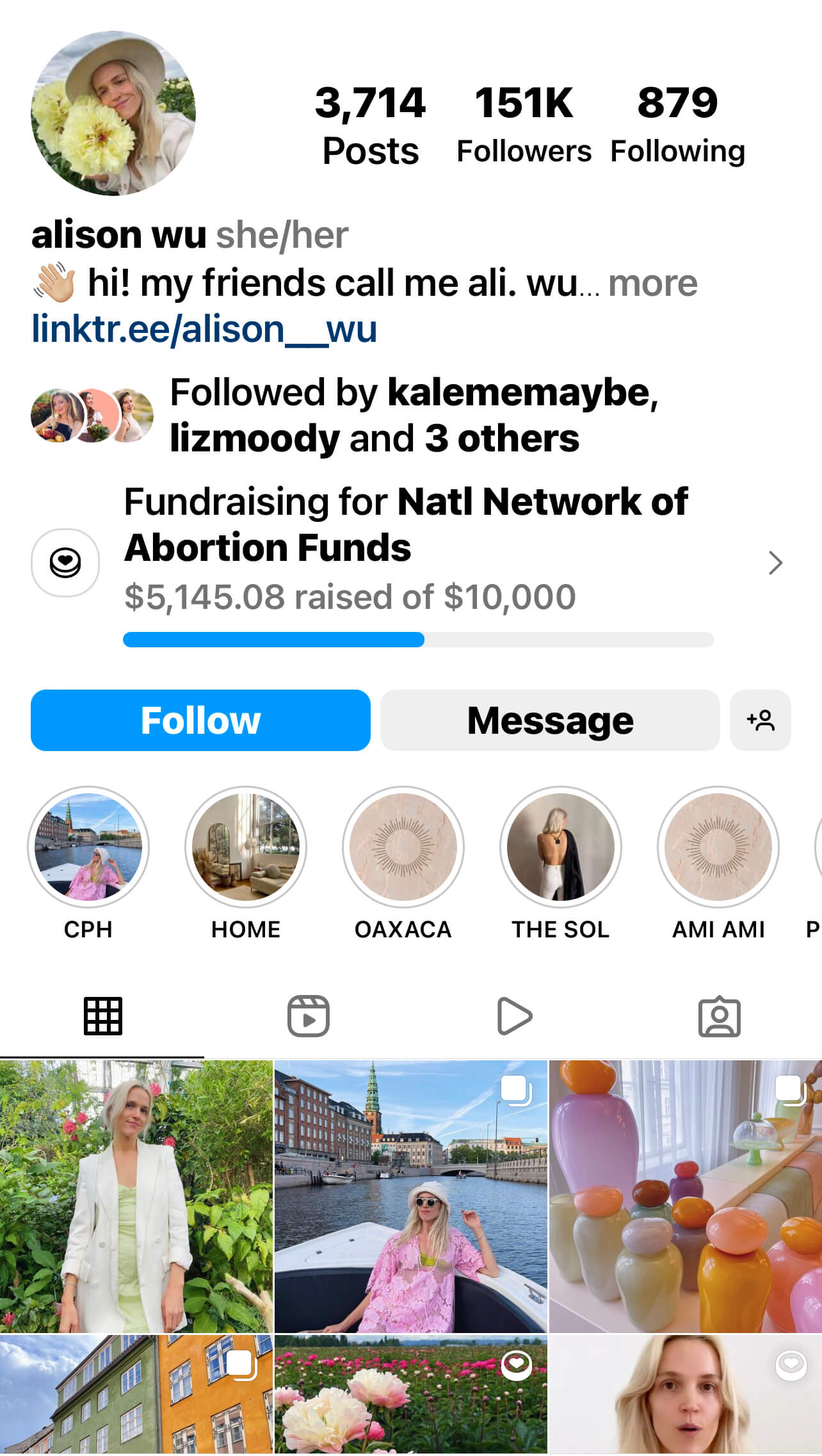
Task: Show suggested similar accounts
Action: (760, 720)
